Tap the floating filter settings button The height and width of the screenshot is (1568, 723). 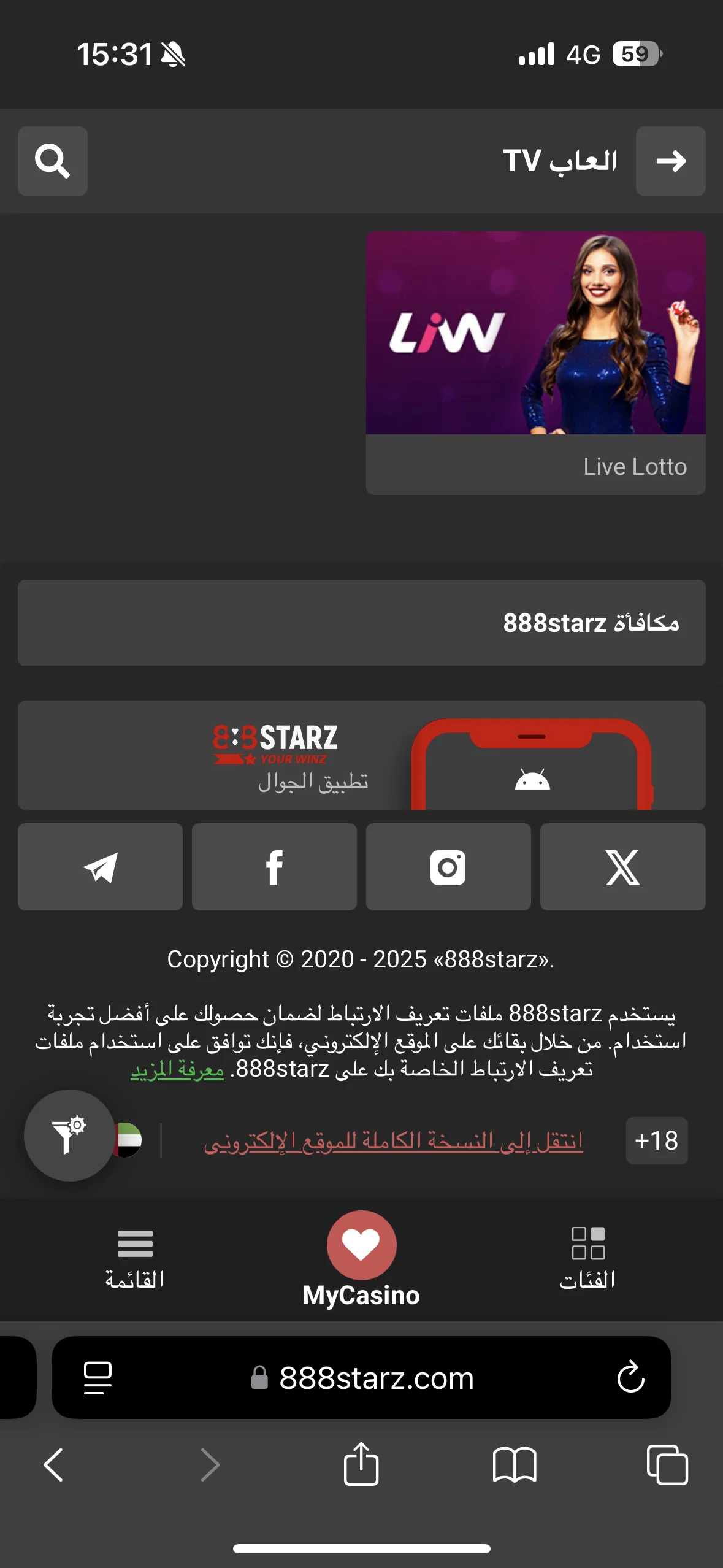(69, 1136)
